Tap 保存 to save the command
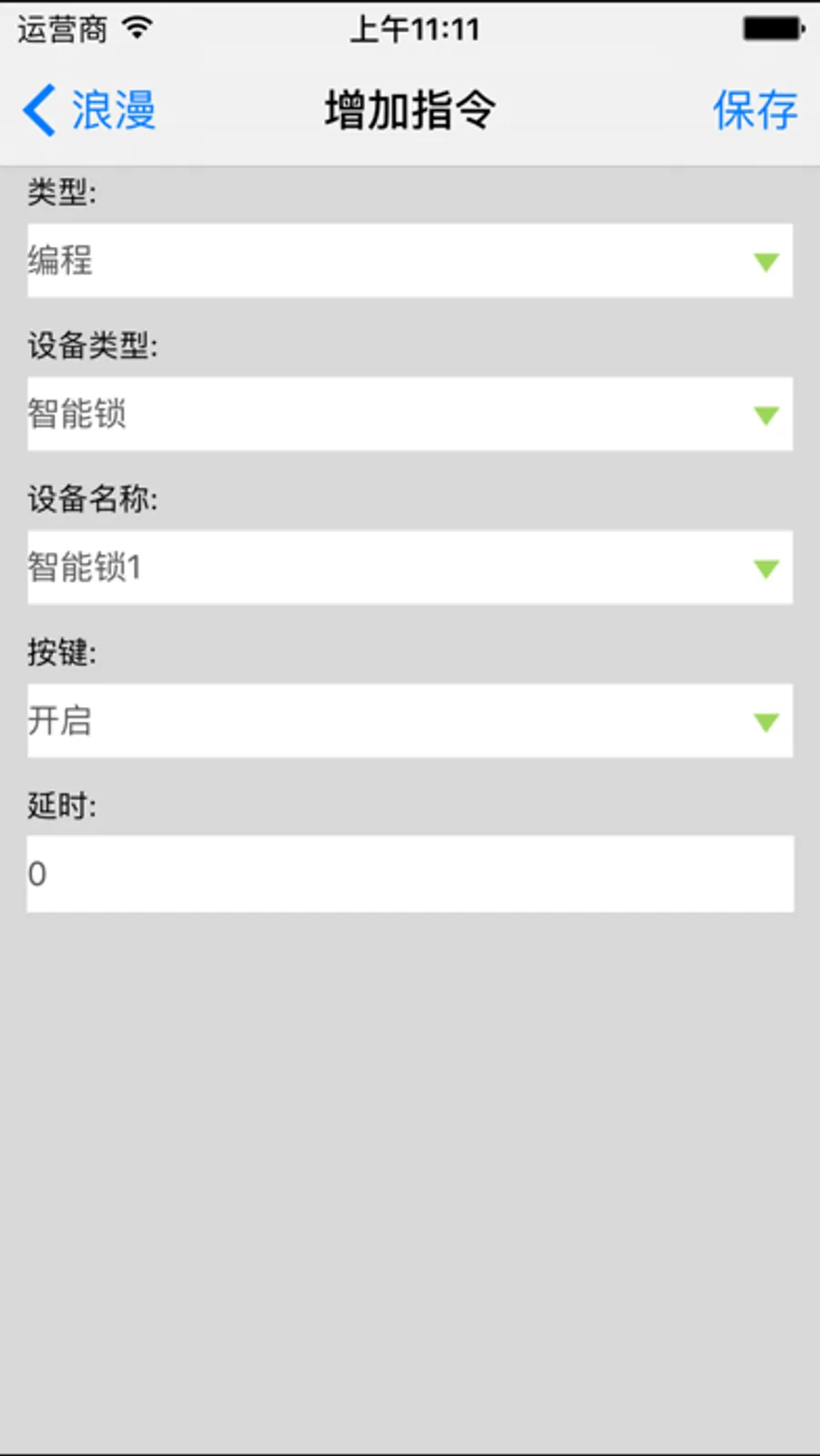 pos(754,109)
